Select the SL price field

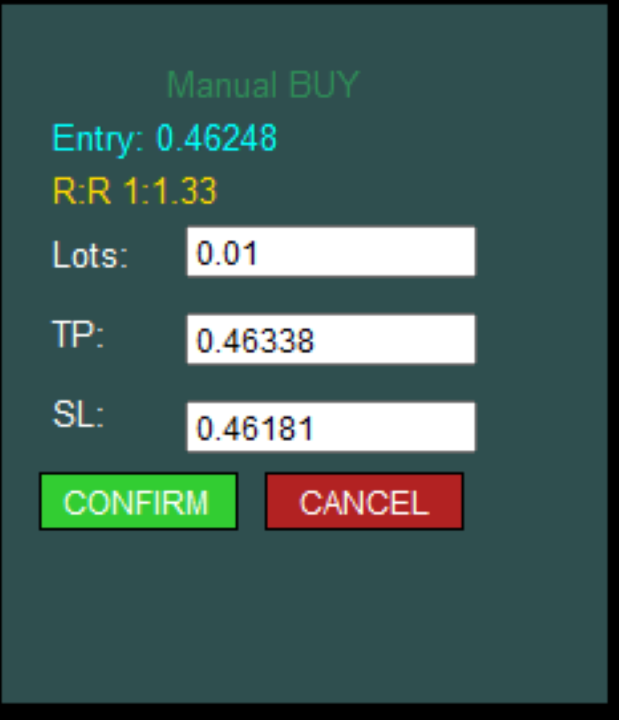(330, 428)
